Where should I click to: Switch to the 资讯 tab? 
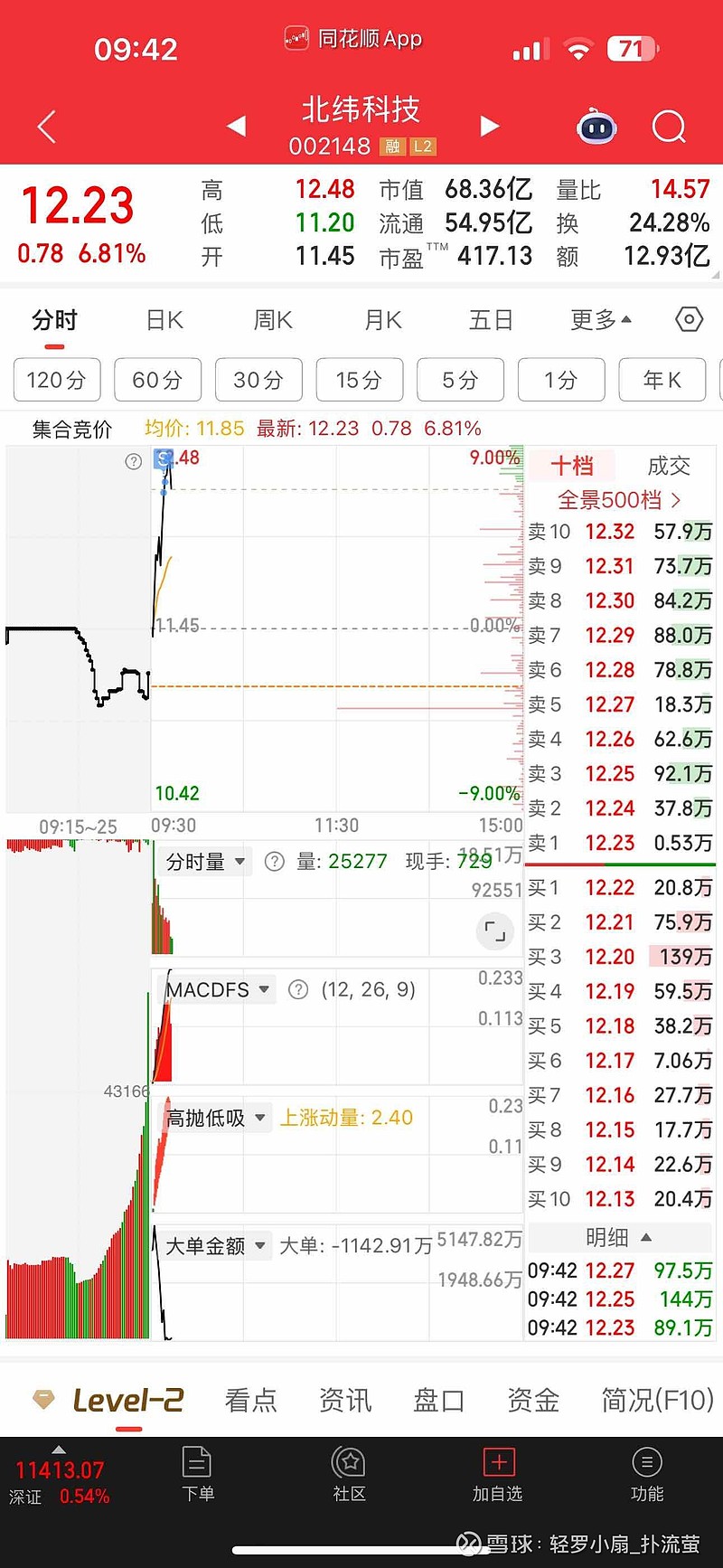tap(345, 1400)
